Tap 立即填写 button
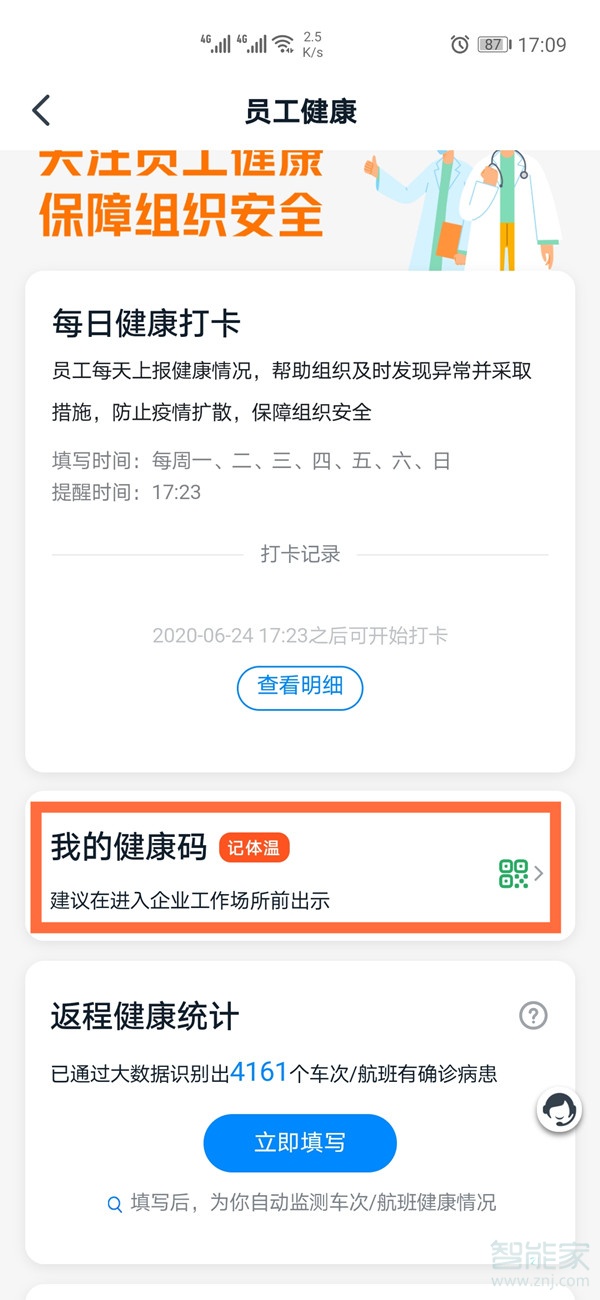The image size is (600, 1300). pyautogui.click(x=300, y=1142)
